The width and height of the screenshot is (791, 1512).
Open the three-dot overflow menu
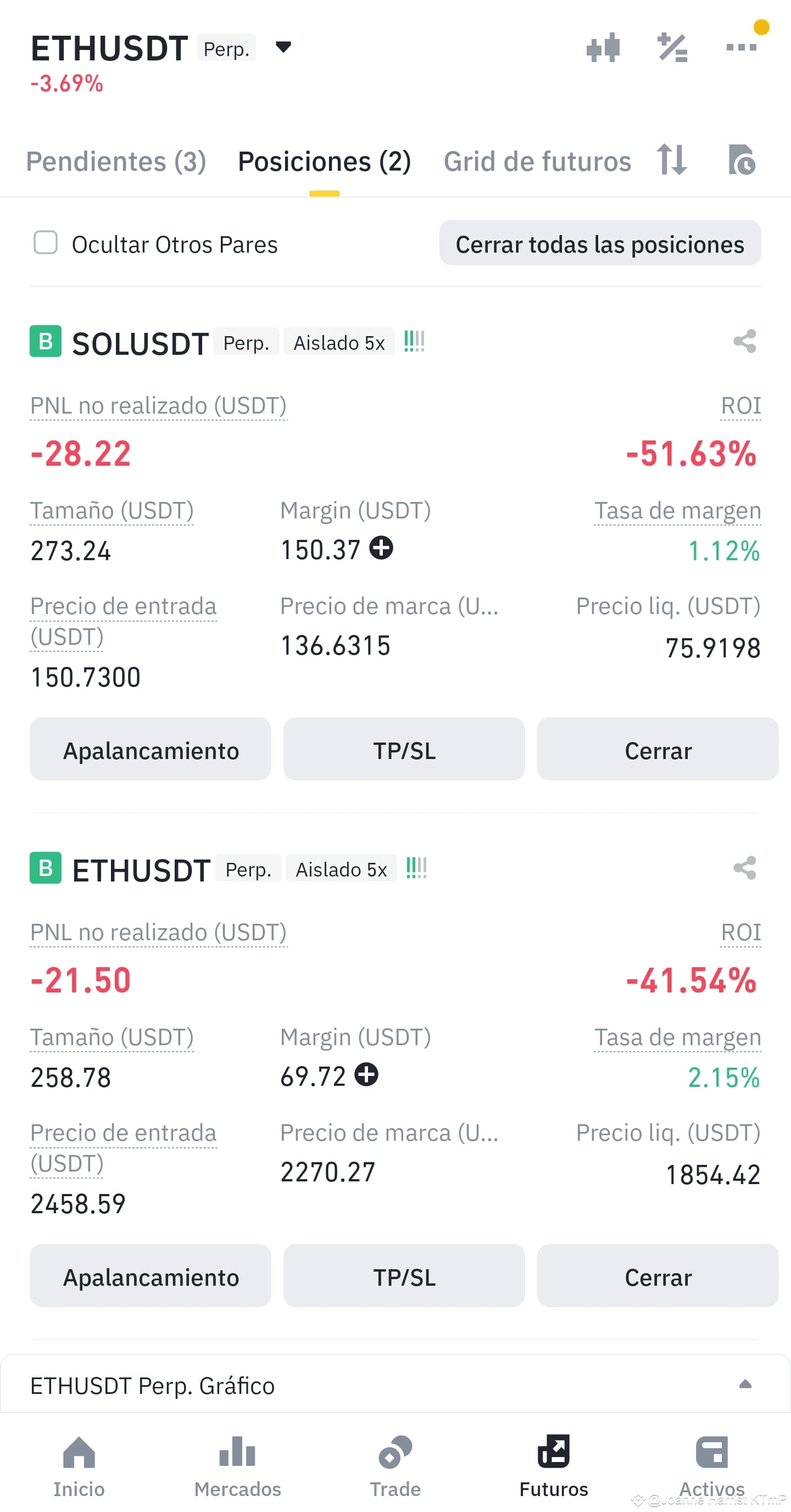point(741,48)
